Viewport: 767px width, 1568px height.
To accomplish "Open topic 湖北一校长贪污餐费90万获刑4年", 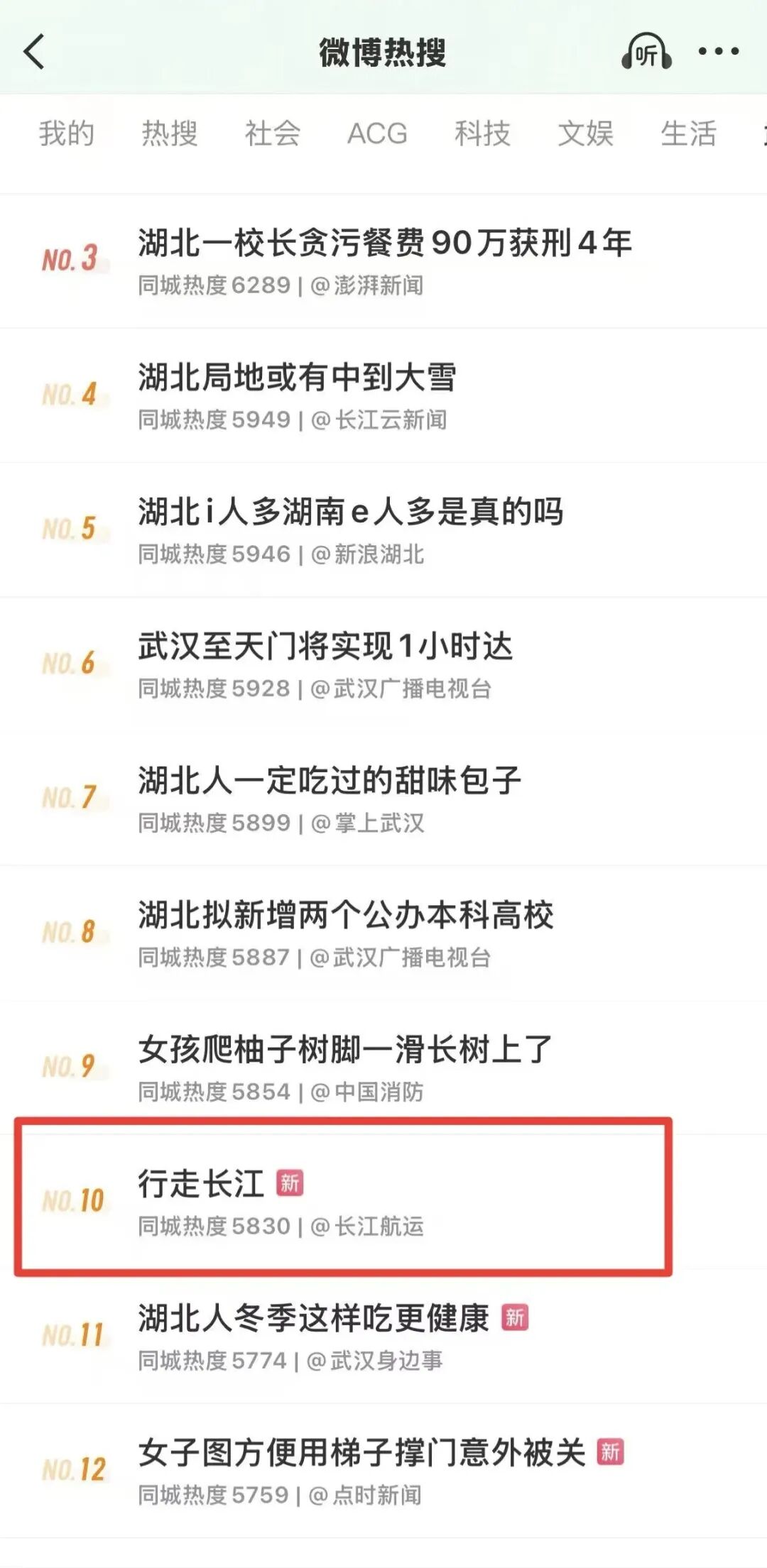I will click(384, 243).
